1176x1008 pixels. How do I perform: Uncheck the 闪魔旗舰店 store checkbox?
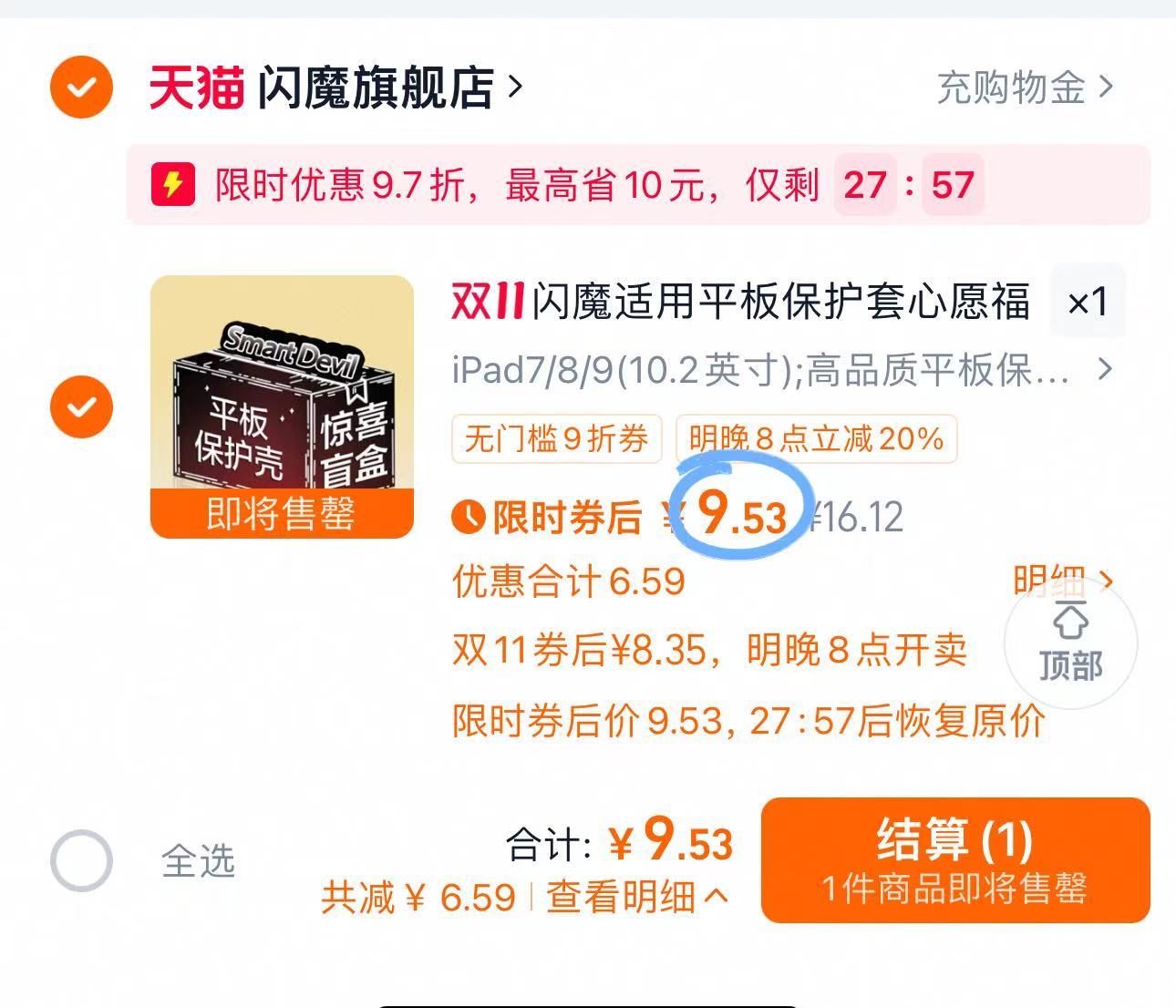(81, 87)
